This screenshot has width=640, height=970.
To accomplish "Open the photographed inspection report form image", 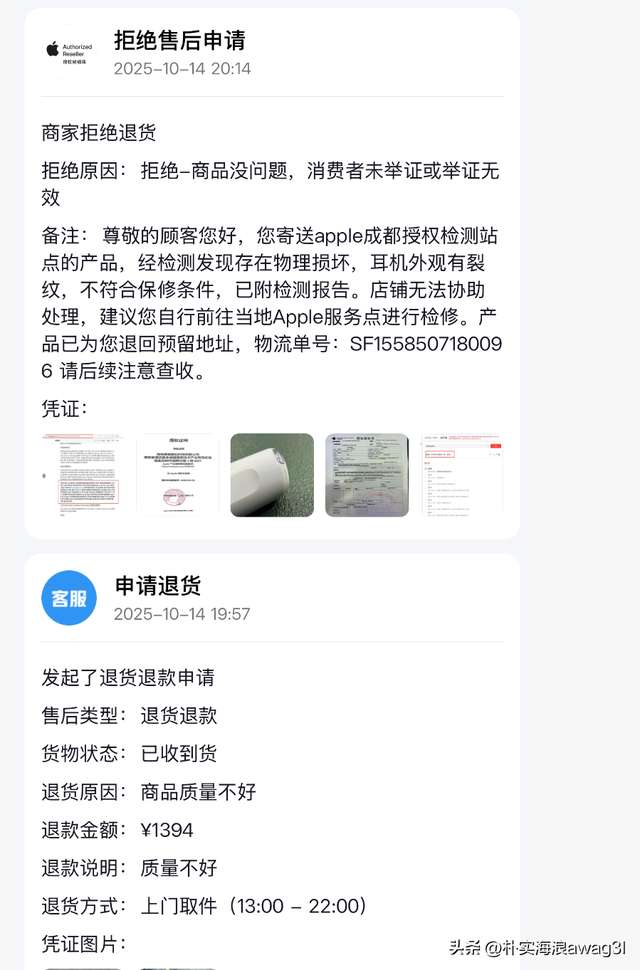I will (367, 475).
